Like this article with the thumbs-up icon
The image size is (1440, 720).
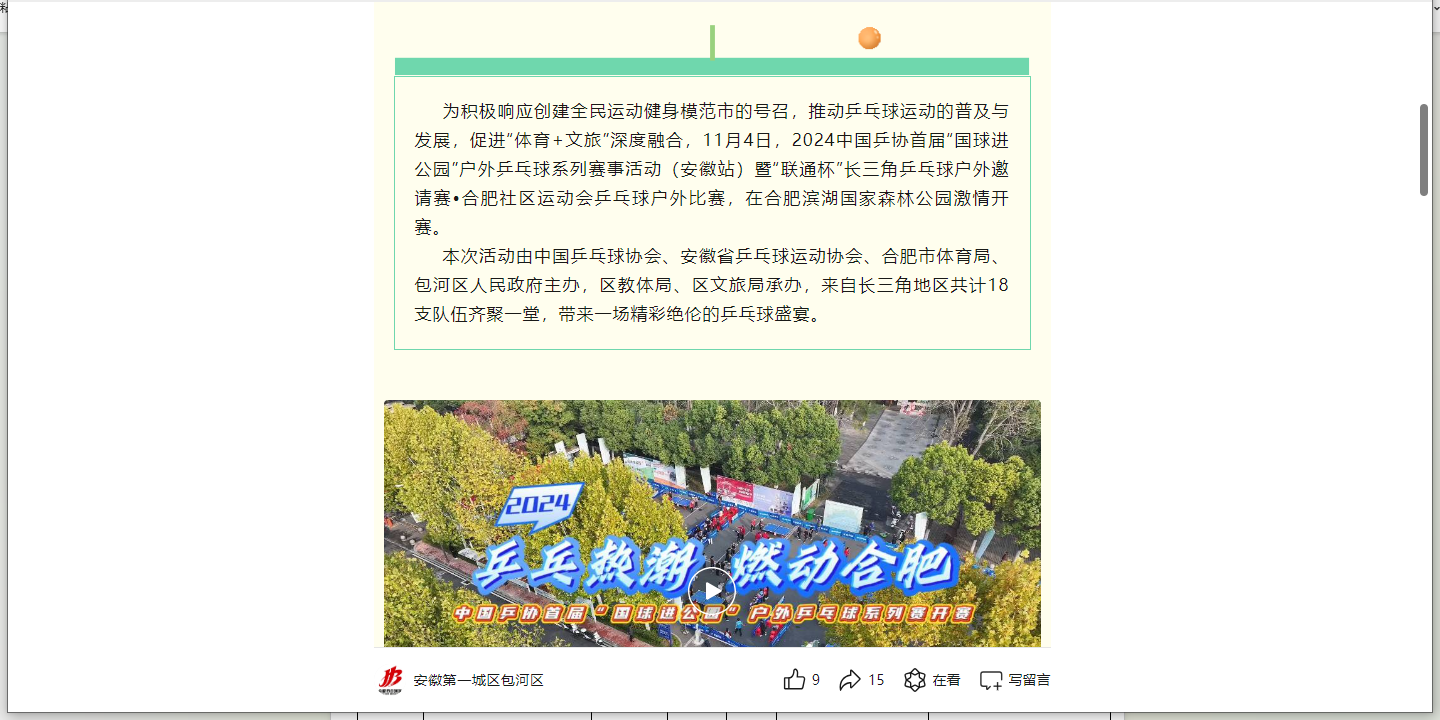coord(795,680)
